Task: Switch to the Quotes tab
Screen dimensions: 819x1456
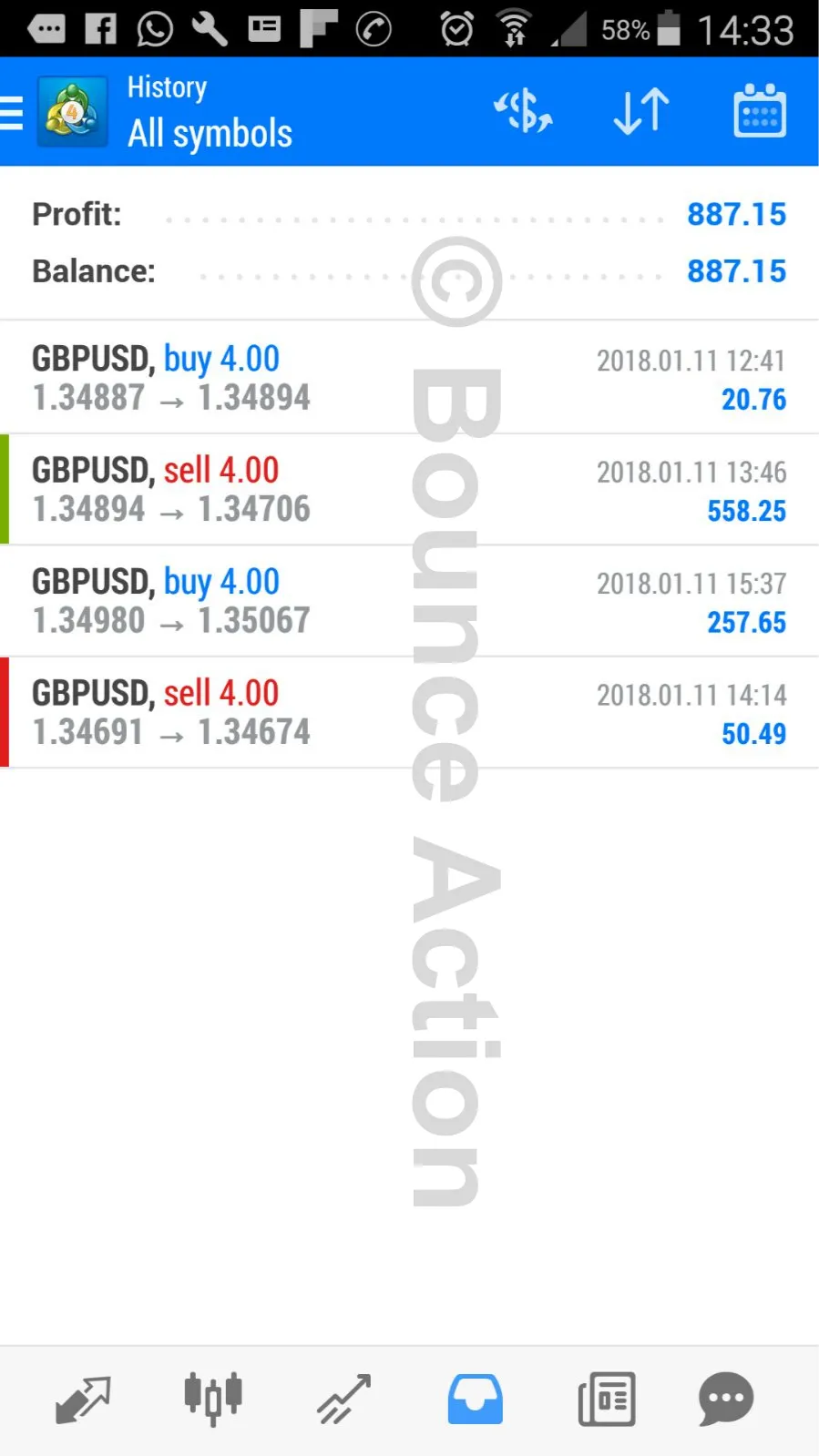Action: pyautogui.click(x=82, y=1399)
